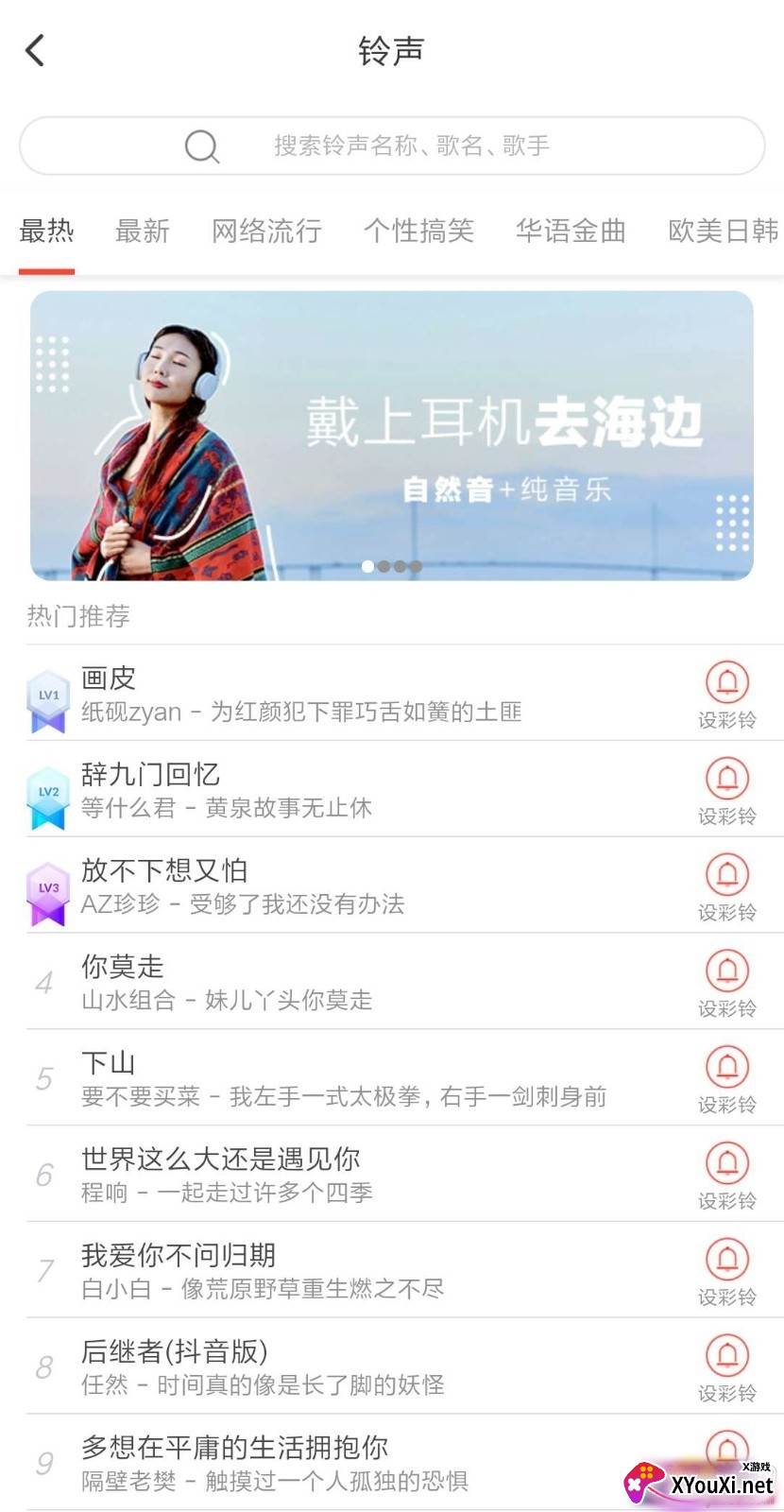Switch to the 欧美日韩 tab

coord(723,231)
